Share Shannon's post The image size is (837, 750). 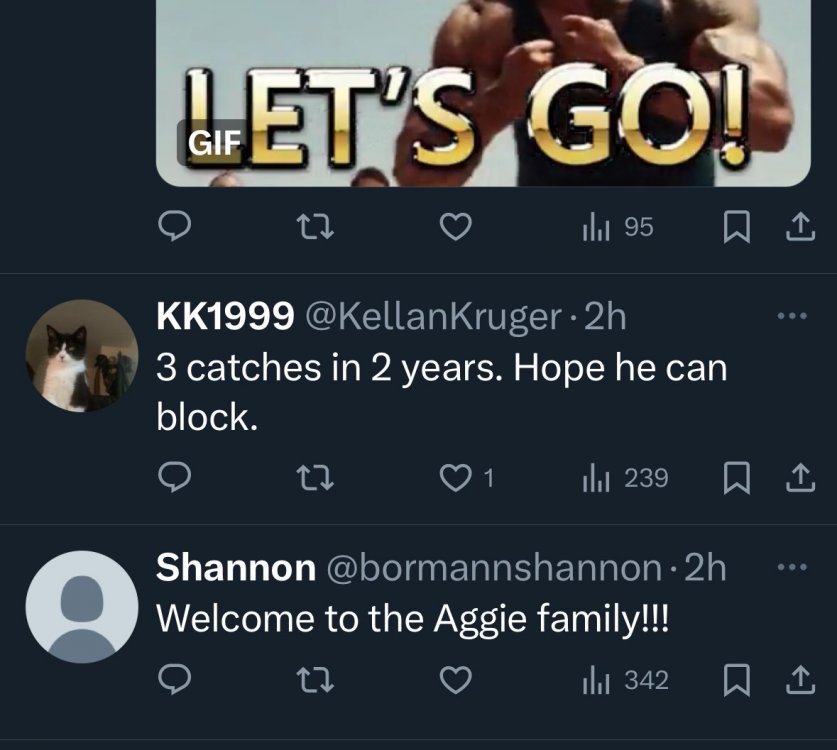[800, 682]
